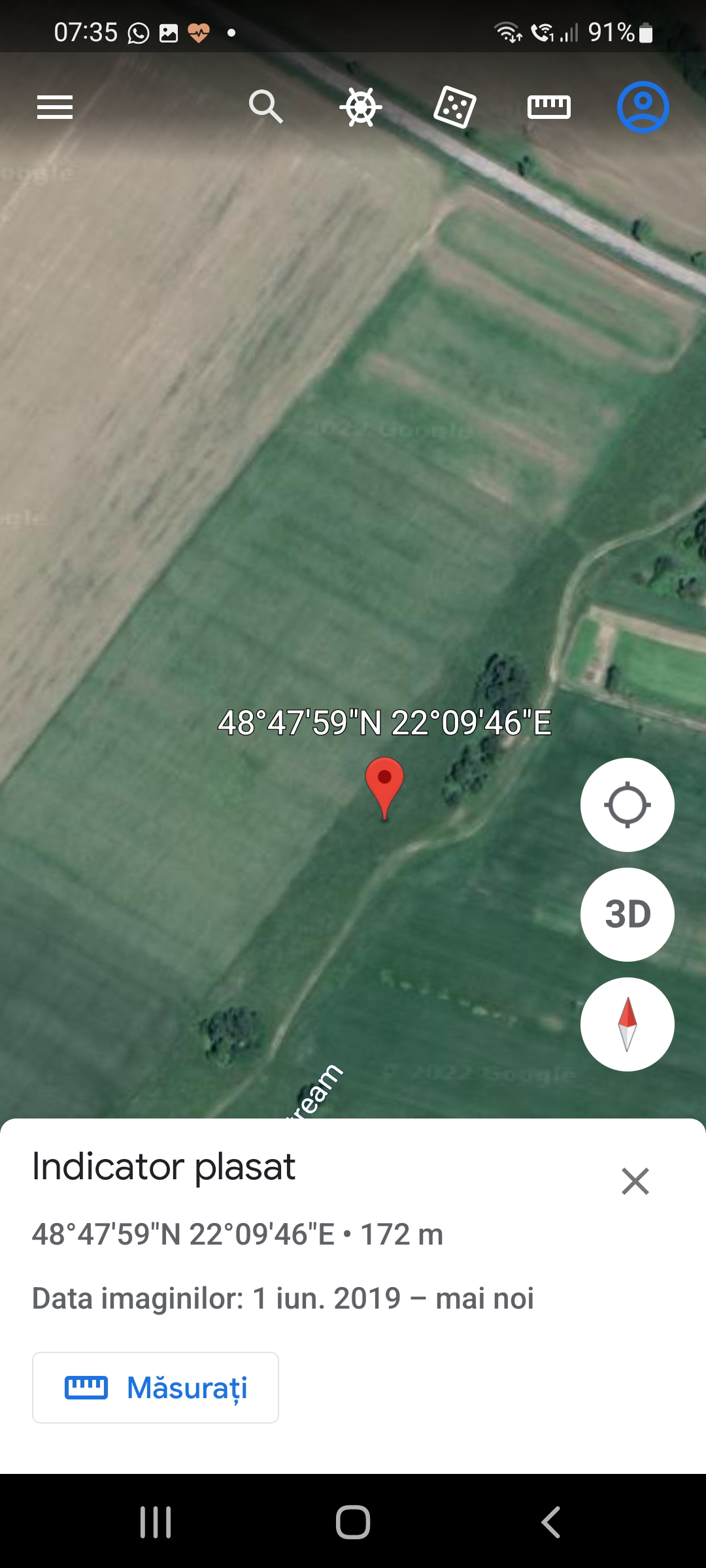Open Voyager ship wheel icon
The image size is (706, 1568).
tap(361, 107)
